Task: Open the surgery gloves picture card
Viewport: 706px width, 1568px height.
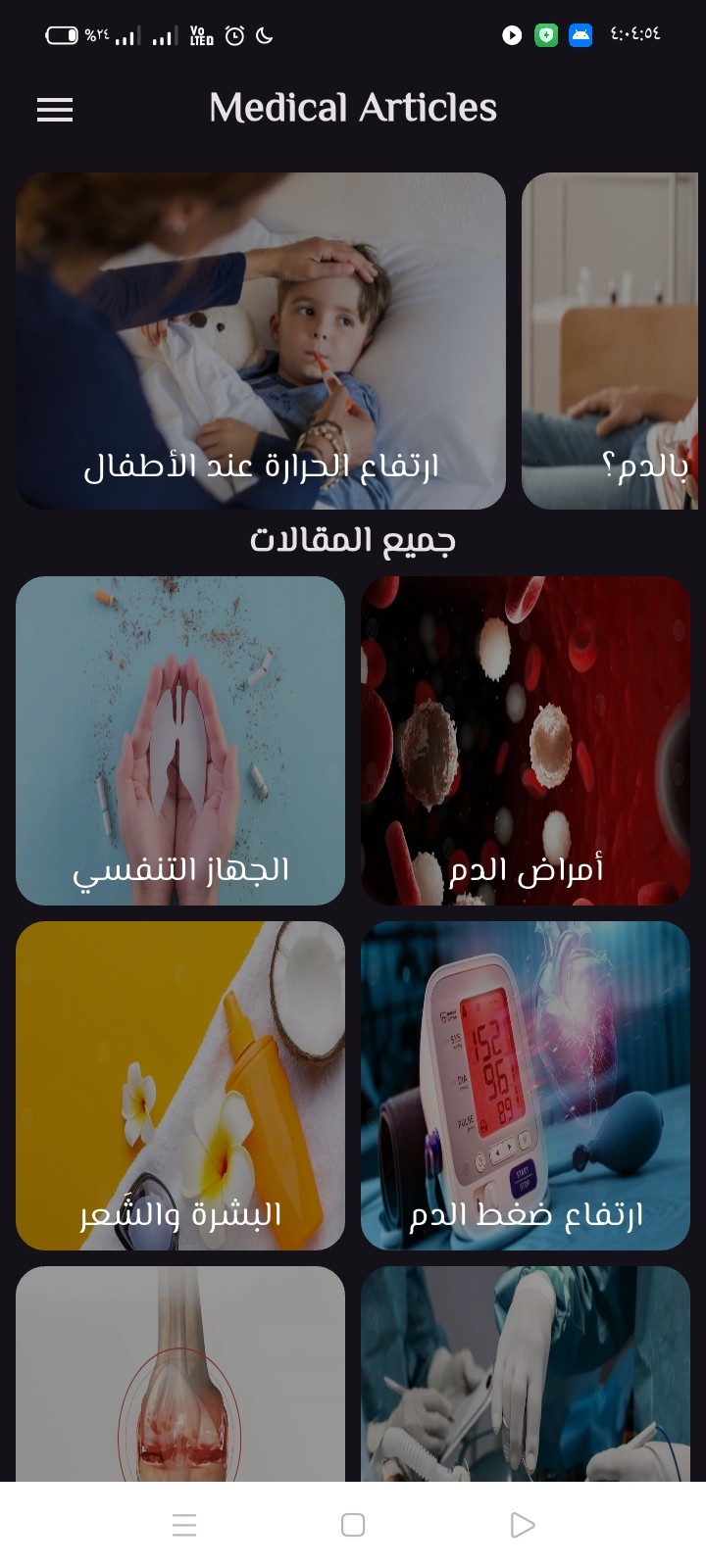Action: (x=526, y=1374)
